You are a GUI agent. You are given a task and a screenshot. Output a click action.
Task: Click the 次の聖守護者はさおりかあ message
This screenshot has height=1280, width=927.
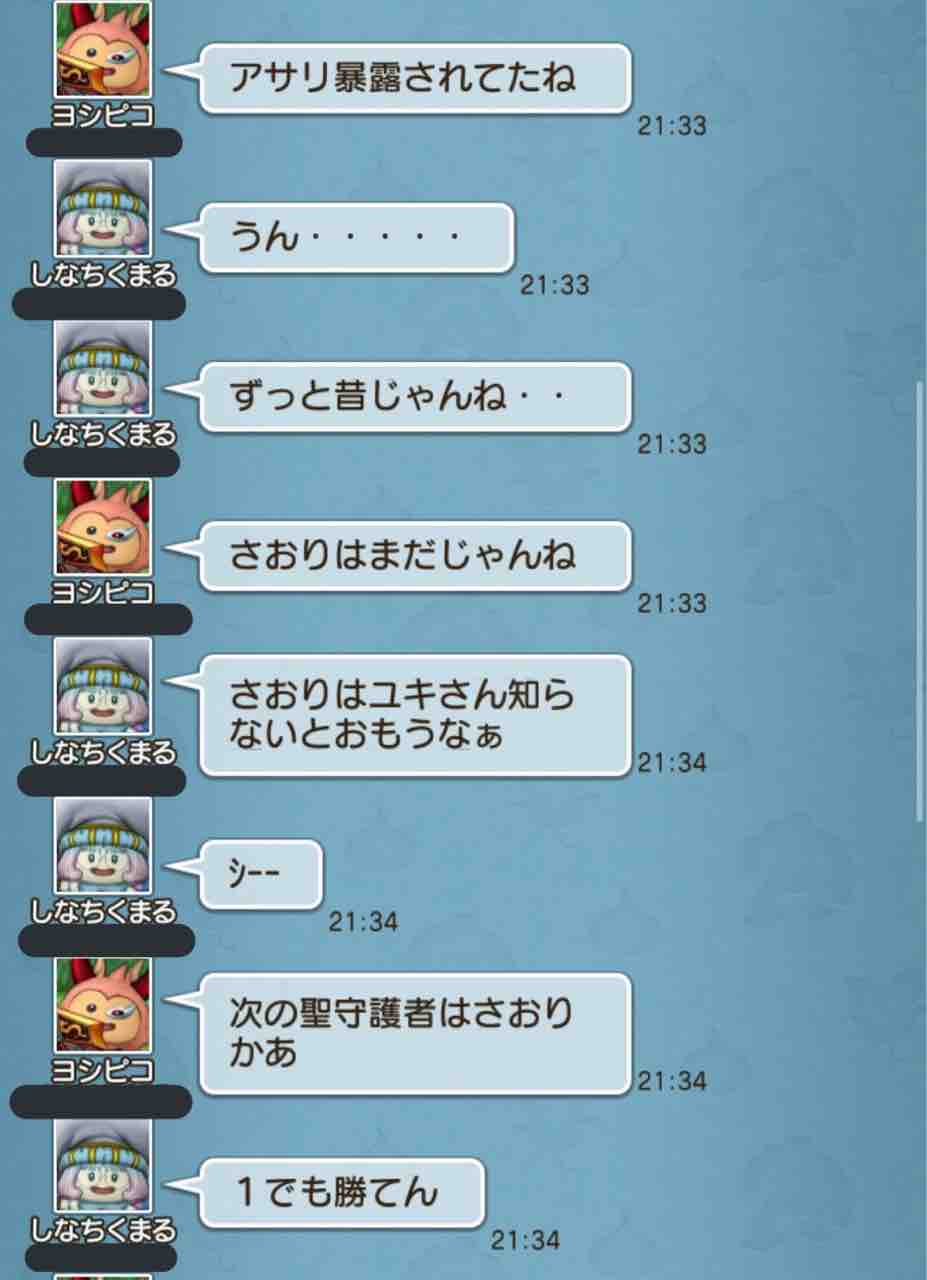click(x=416, y=1033)
